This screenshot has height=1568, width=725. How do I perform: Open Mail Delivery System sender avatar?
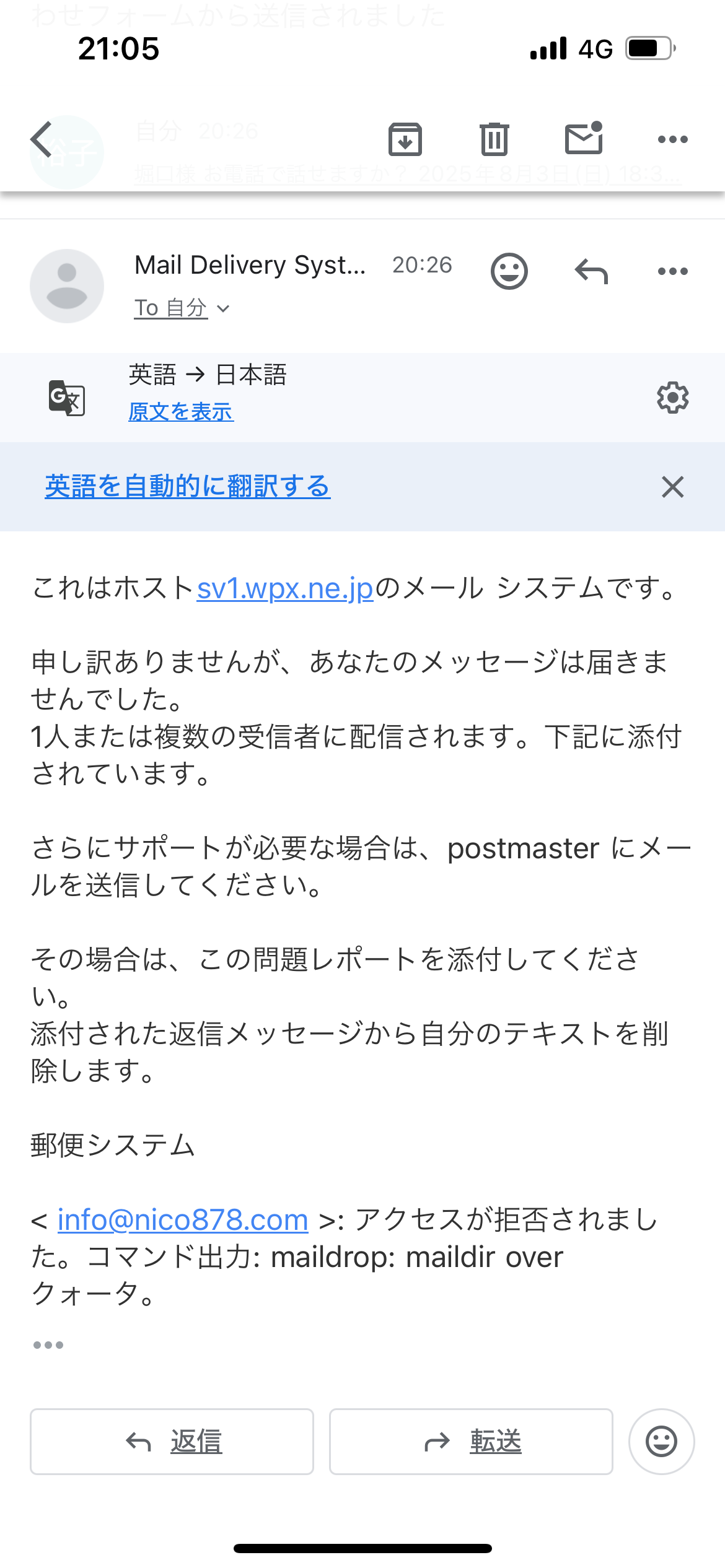point(67,286)
